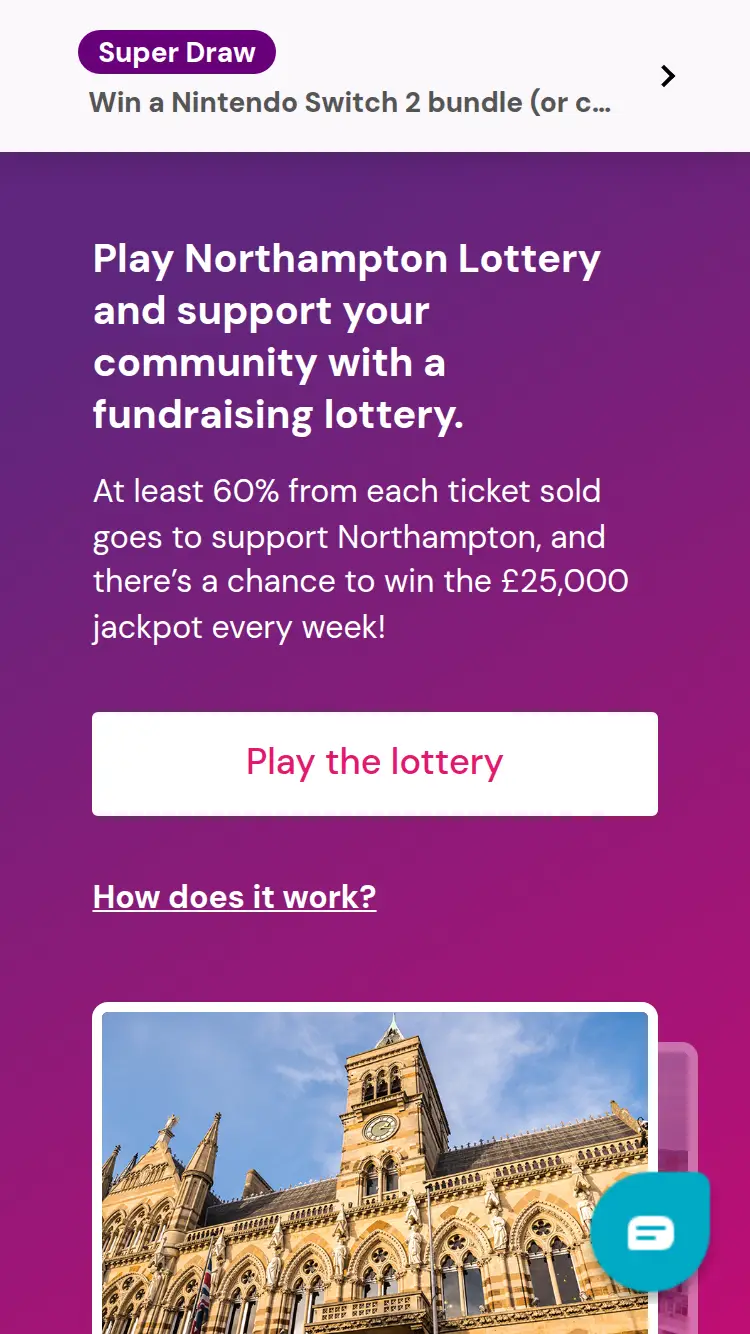Open the How does it work? link

point(234,897)
